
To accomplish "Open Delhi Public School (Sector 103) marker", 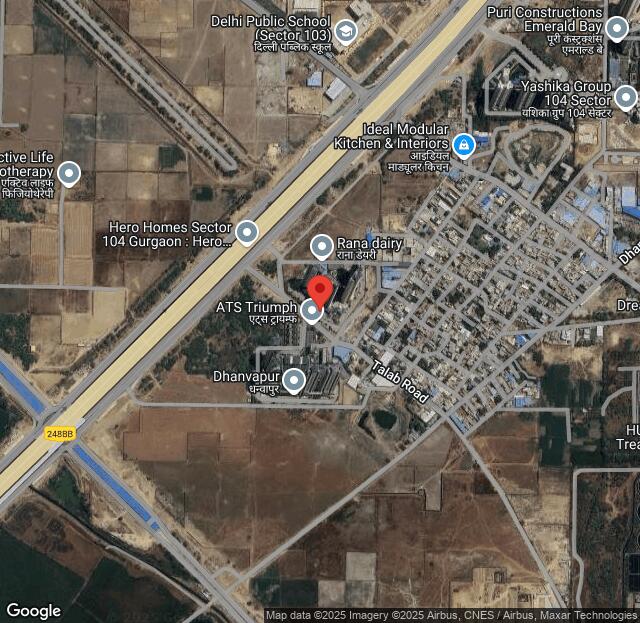I will click(x=345, y=32).
